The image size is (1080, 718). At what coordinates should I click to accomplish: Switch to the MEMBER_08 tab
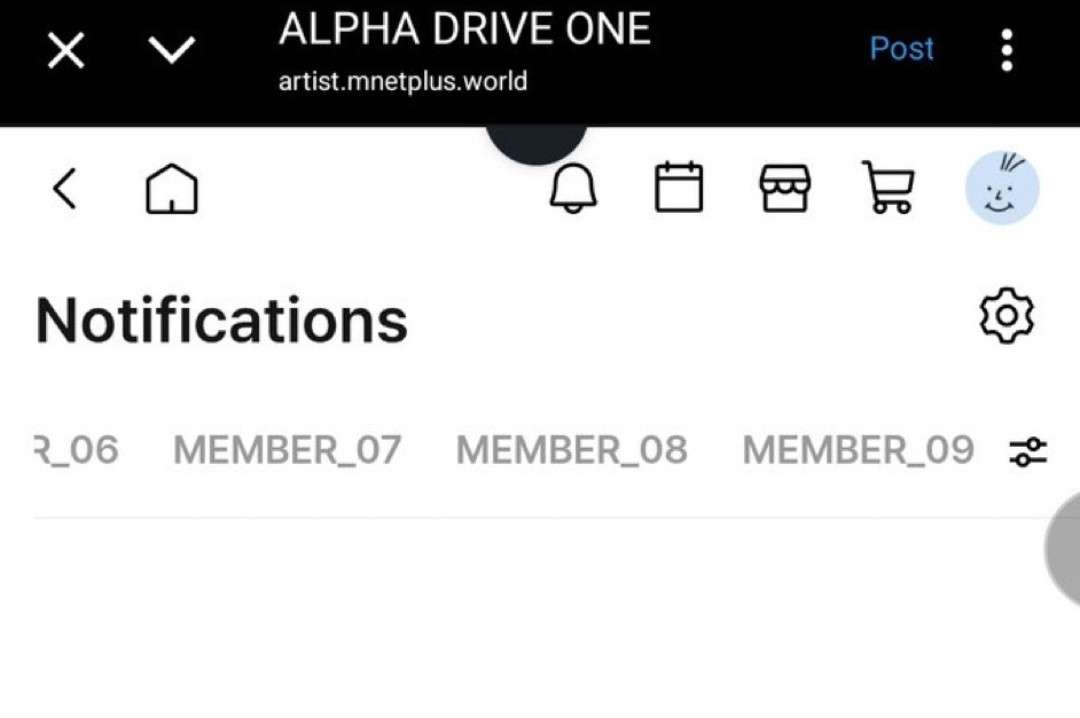coord(572,451)
